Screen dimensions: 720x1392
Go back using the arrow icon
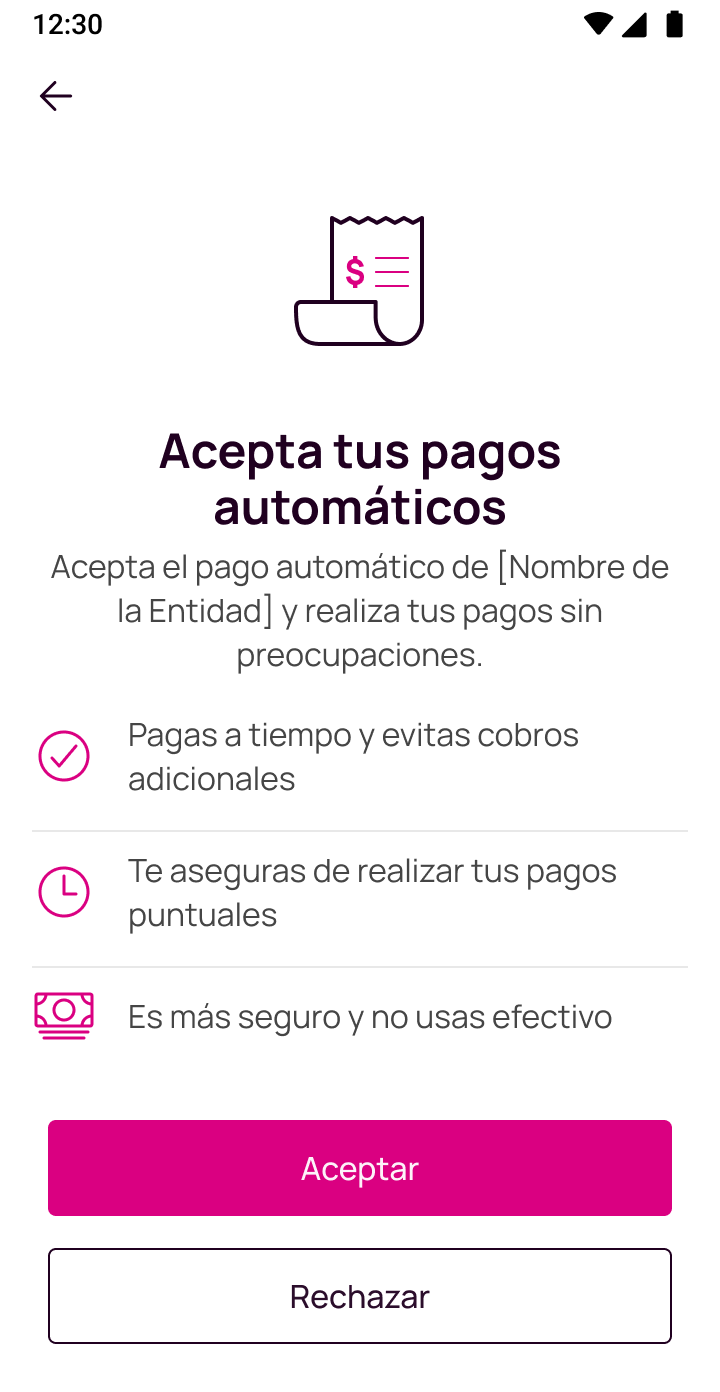tap(56, 96)
